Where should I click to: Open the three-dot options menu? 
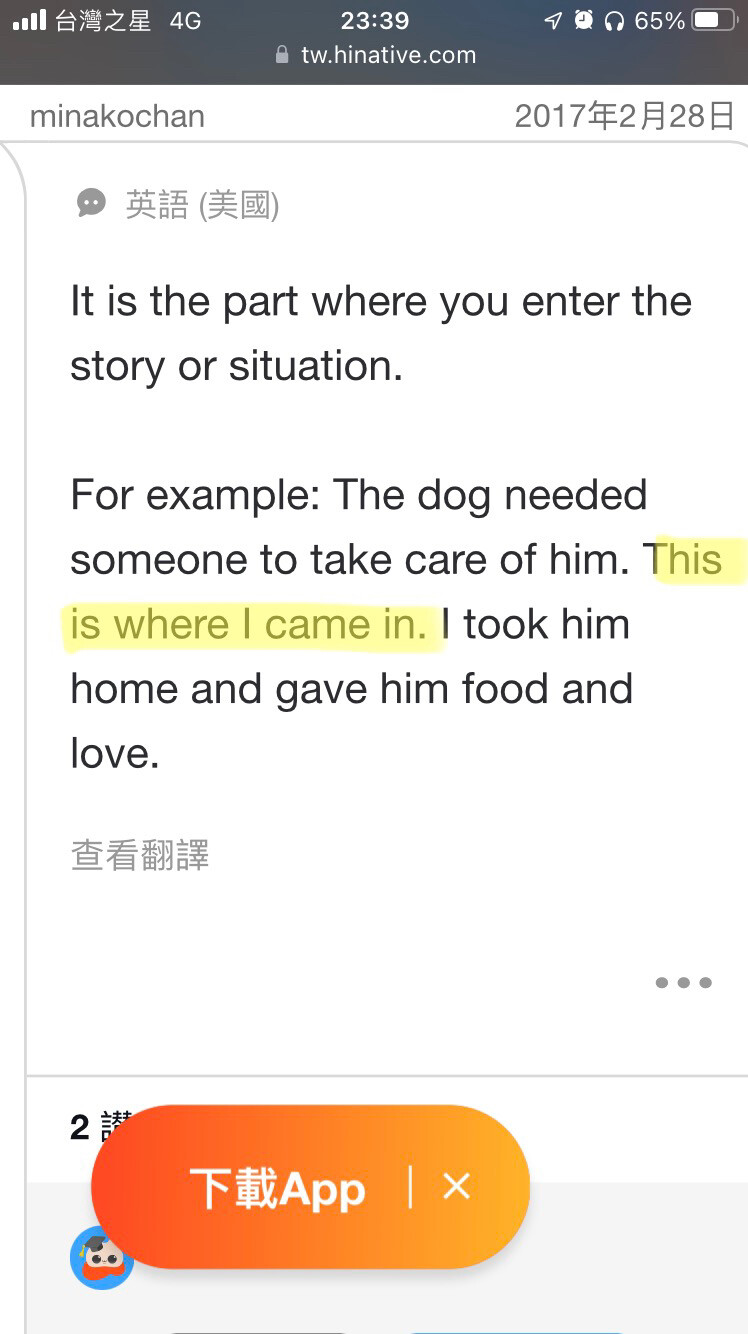(684, 983)
